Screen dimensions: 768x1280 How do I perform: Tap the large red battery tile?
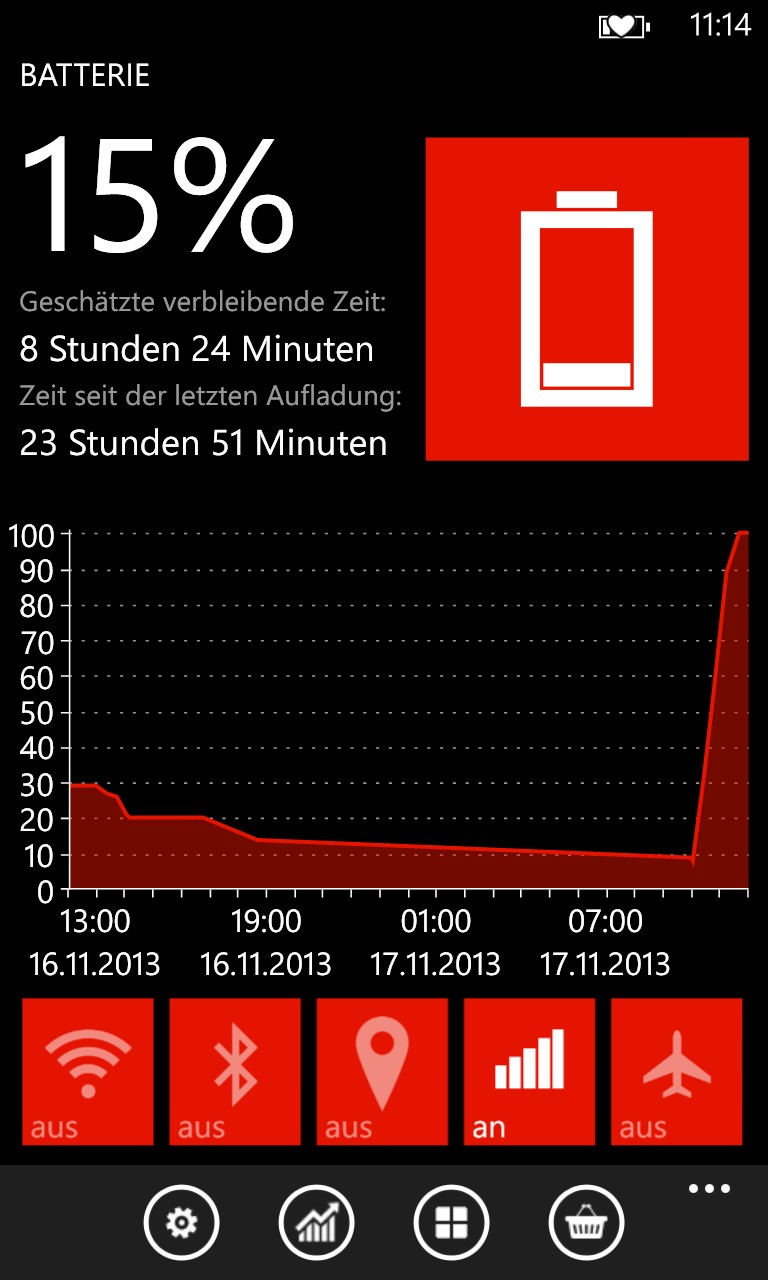pos(587,299)
